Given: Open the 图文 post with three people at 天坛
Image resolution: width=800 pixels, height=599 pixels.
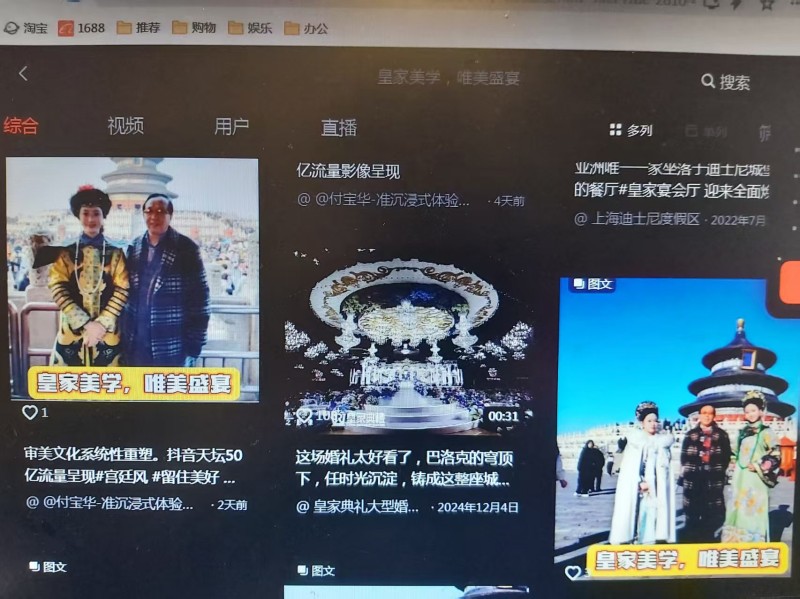Looking at the screenshot, I should point(675,430).
